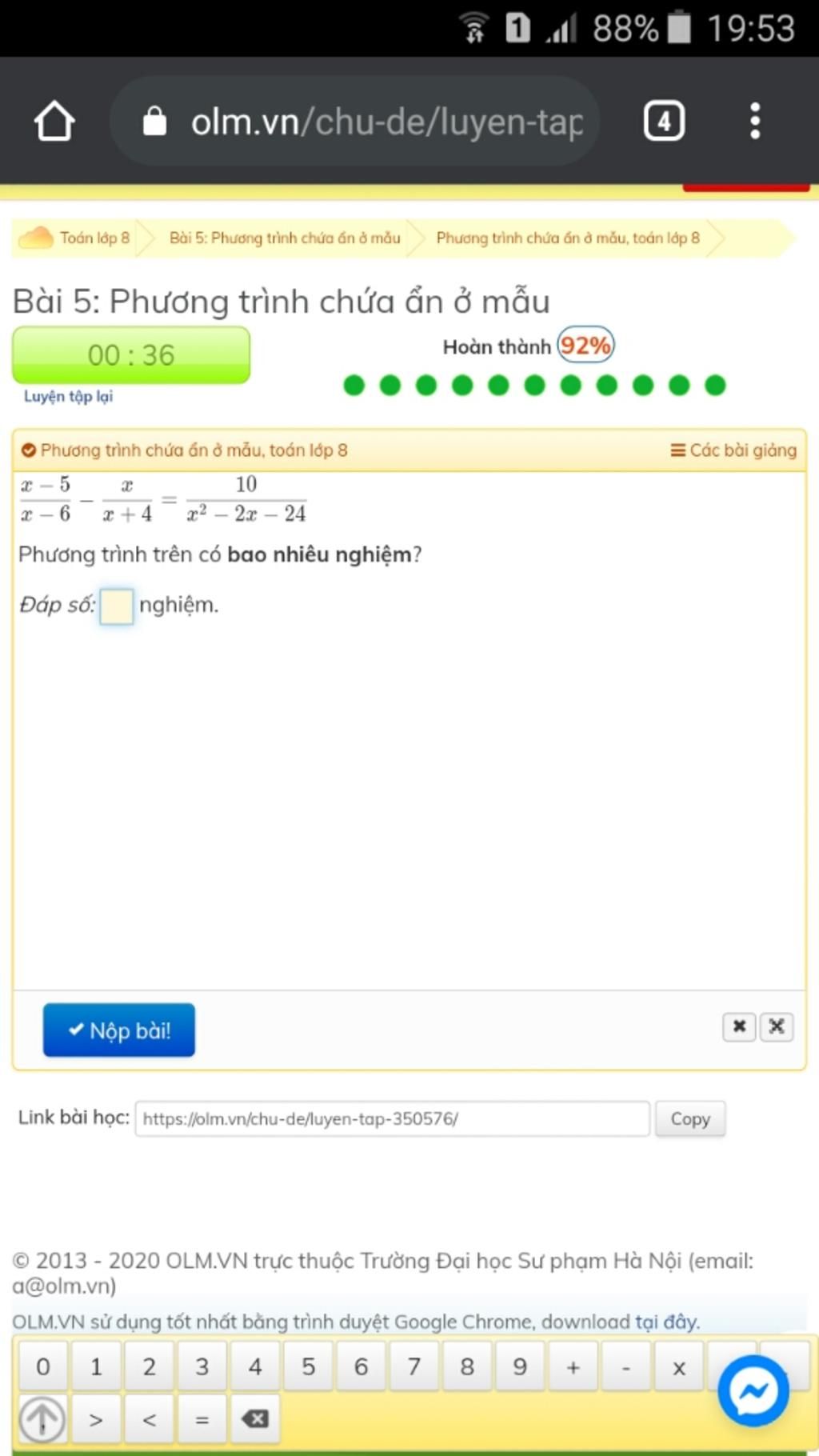Select the Link bài học URL field
The width and height of the screenshot is (819, 1456).
coord(392,1118)
